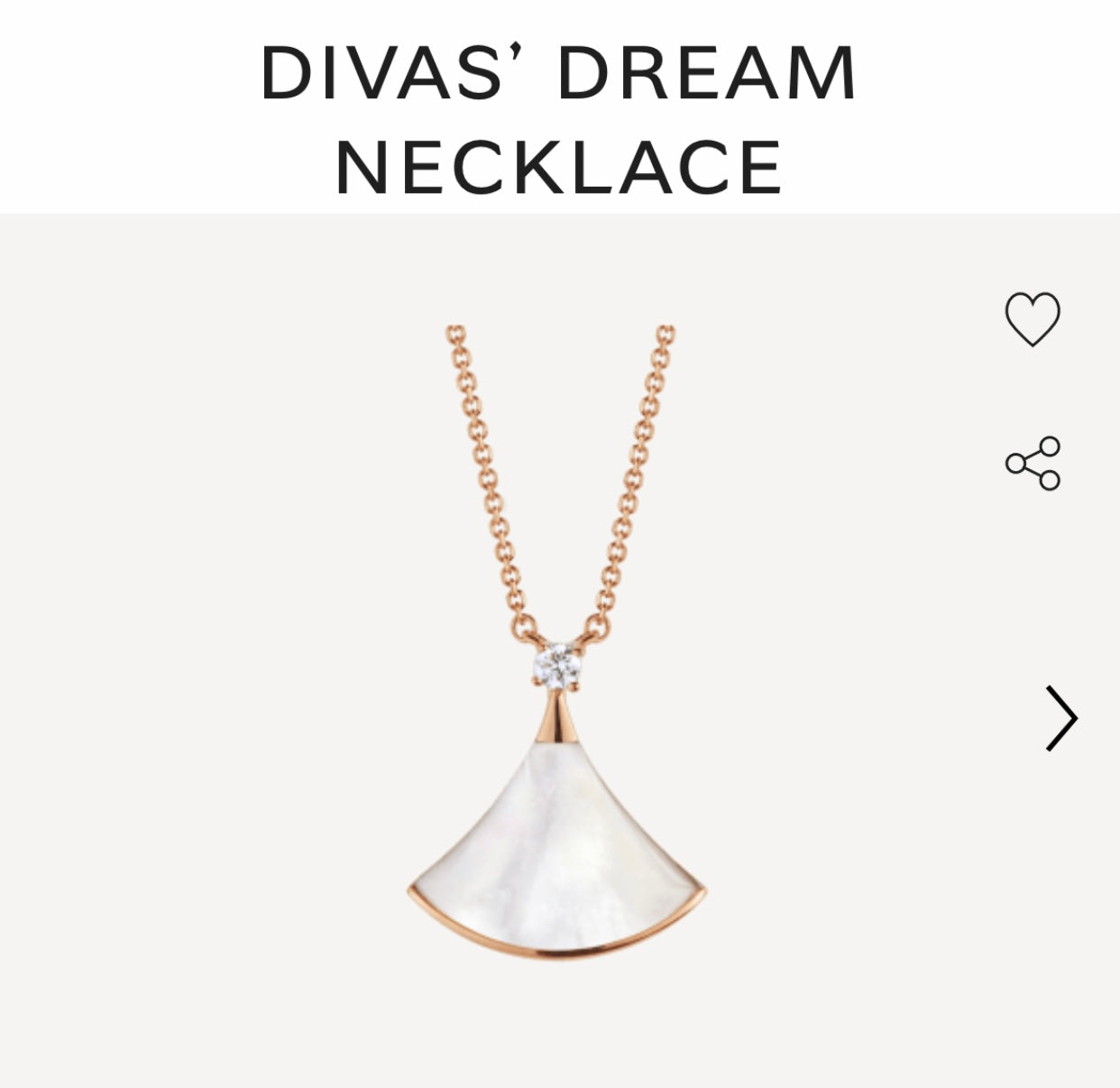Open the necklace product image
Viewport: 1120px width, 1088px height.
[558, 642]
